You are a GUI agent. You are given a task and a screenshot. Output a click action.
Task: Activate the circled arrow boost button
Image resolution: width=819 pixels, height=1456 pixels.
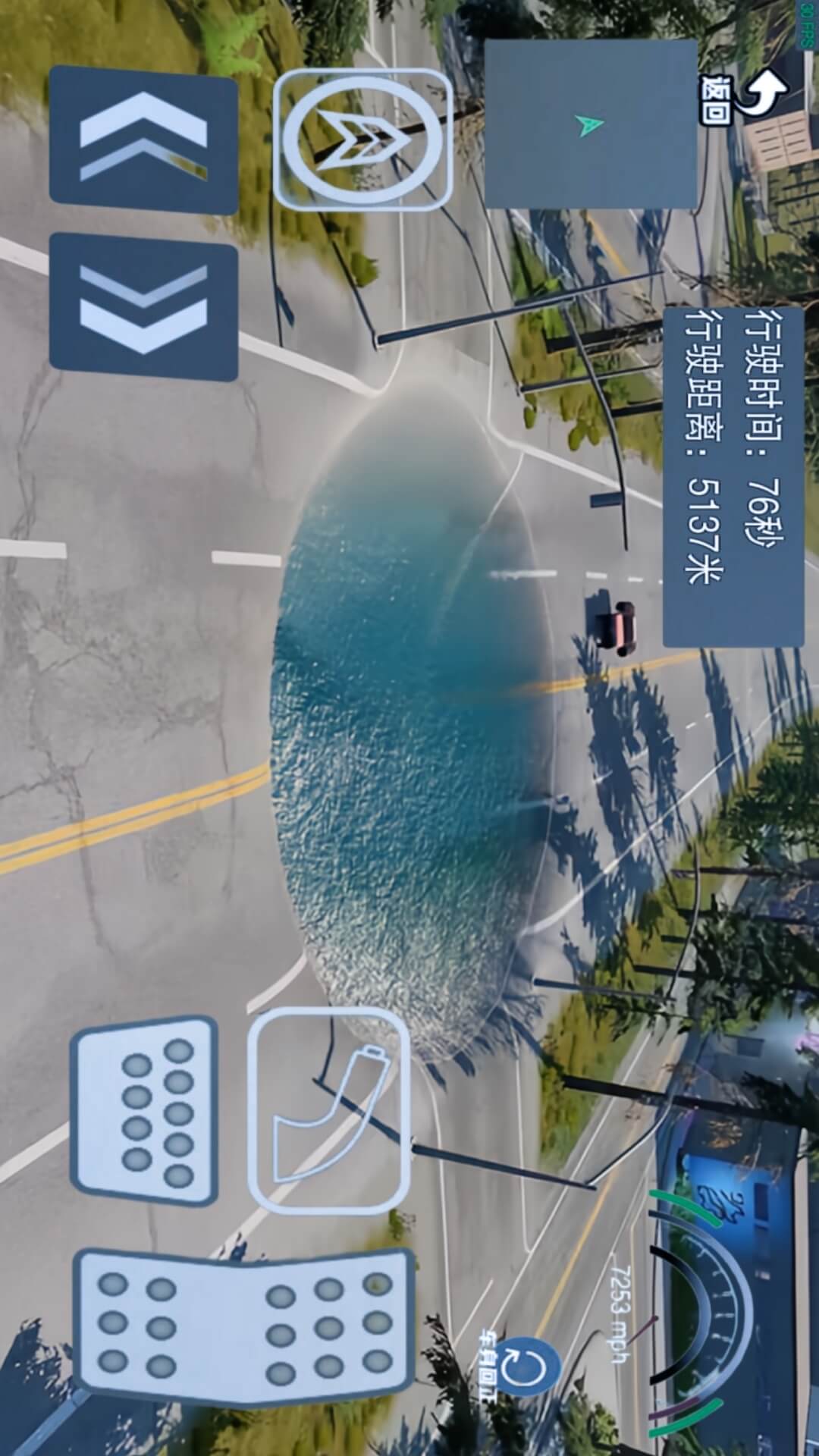(x=363, y=139)
